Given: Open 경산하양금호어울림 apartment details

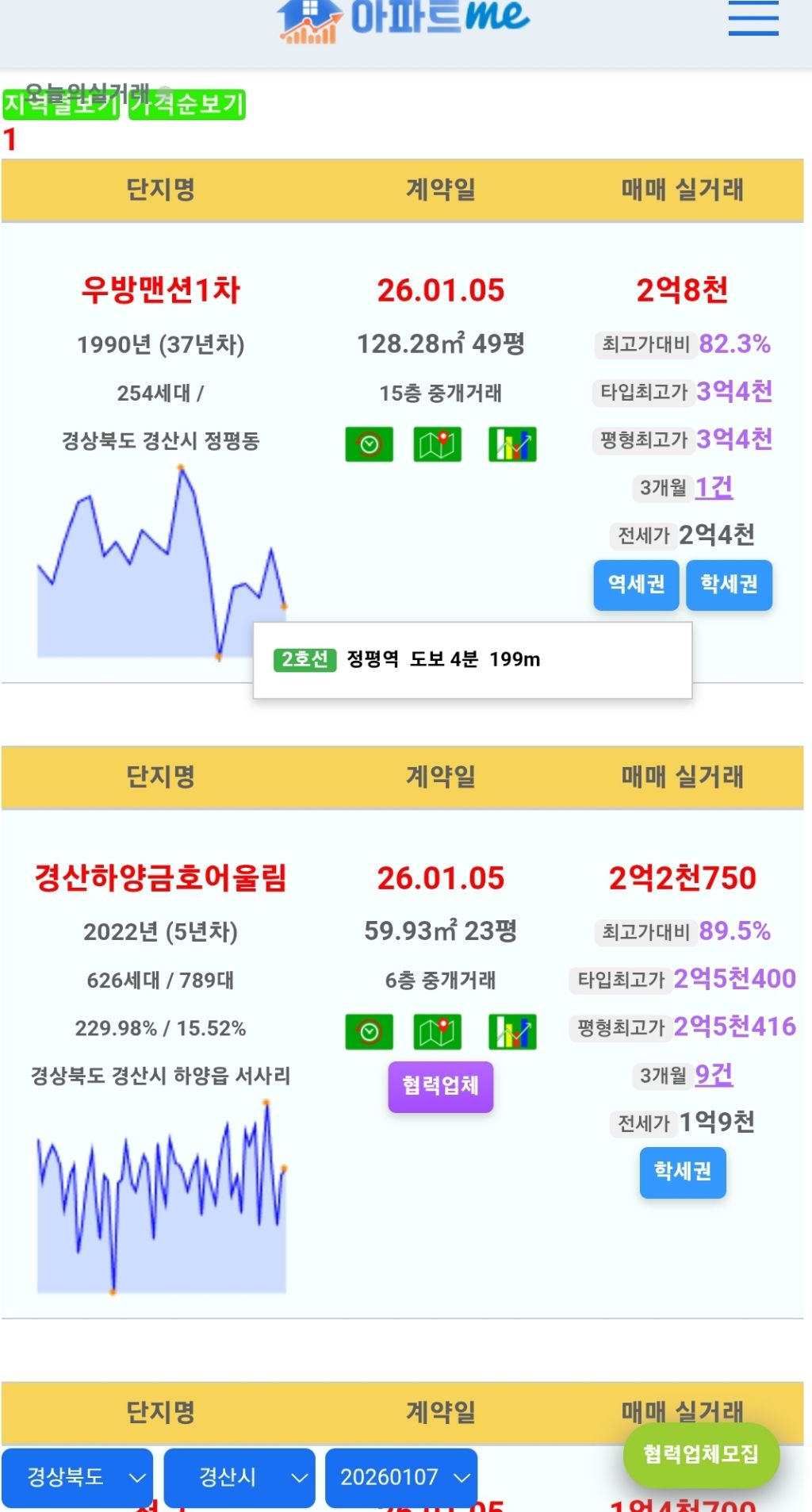Looking at the screenshot, I should (x=161, y=877).
